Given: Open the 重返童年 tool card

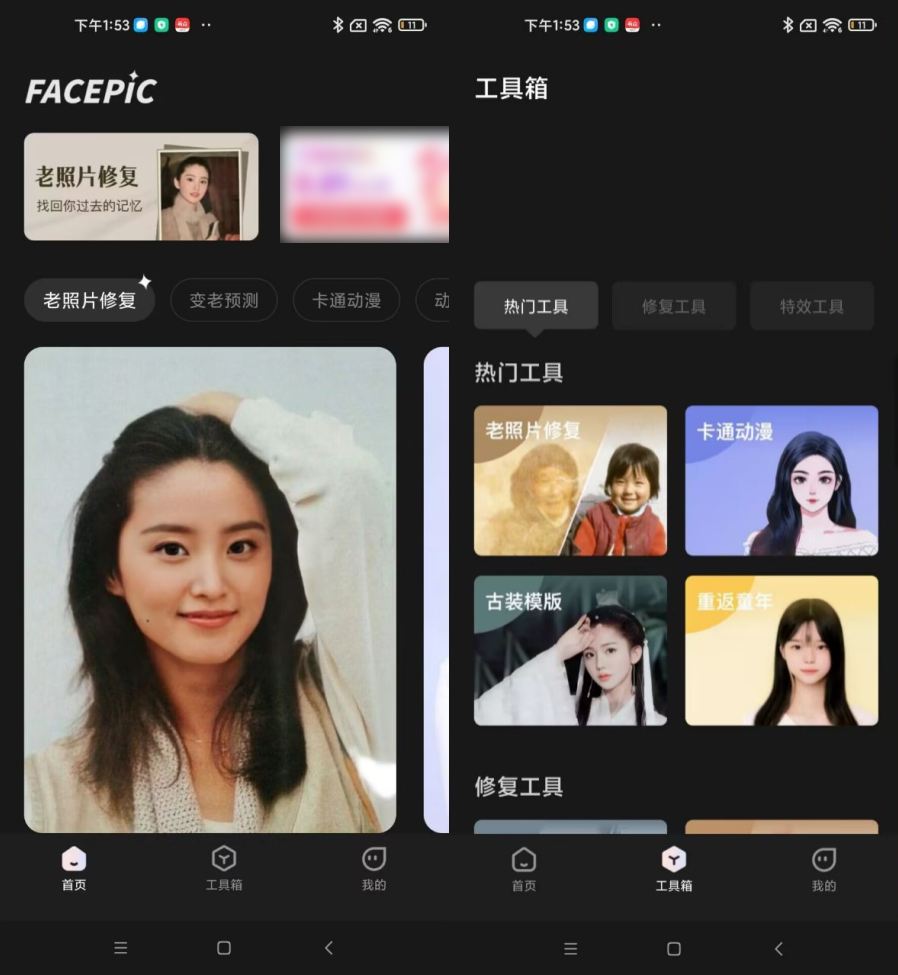Looking at the screenshot, I should coord(781,650).
